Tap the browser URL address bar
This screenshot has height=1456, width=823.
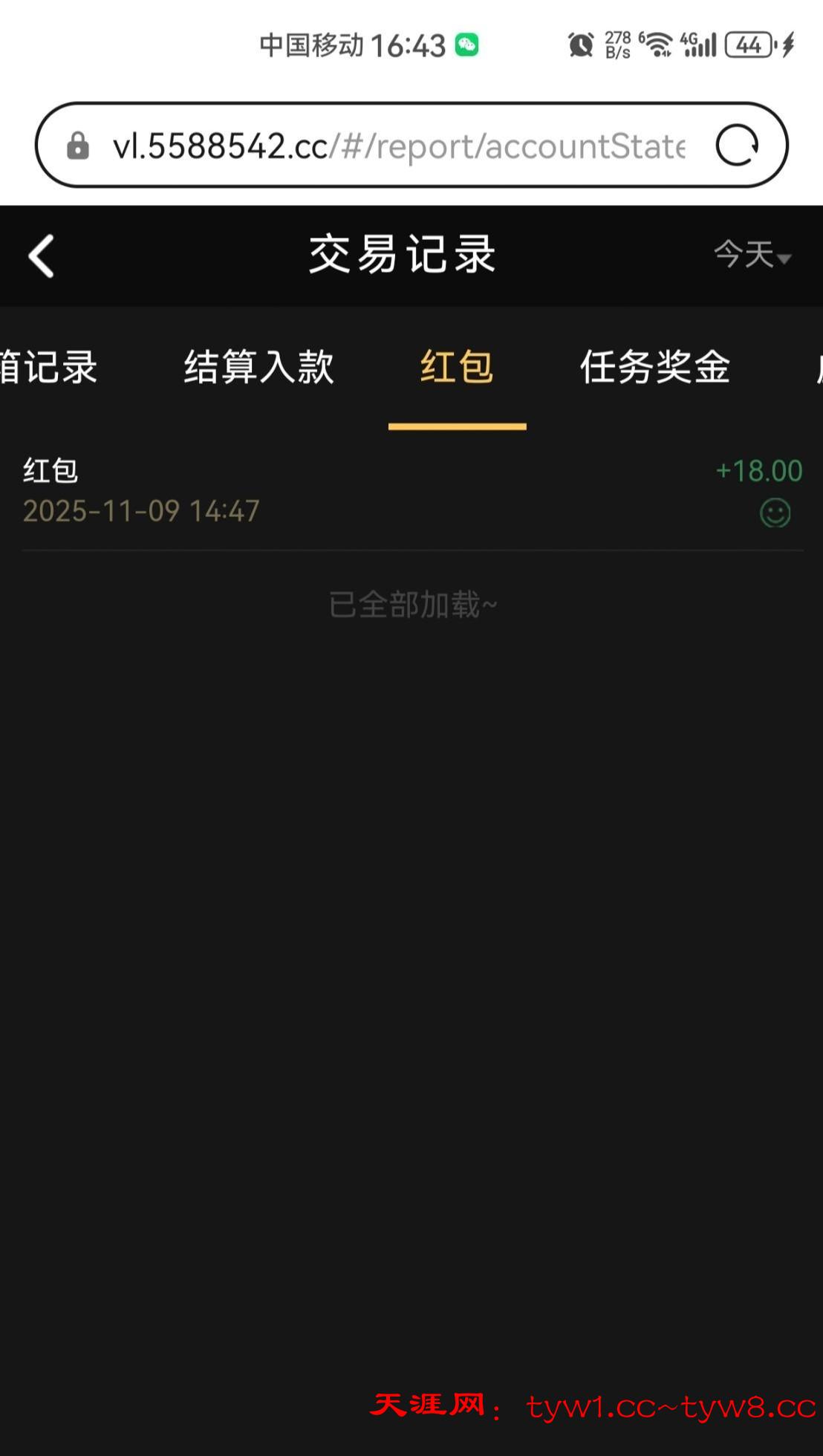[x=397, y=146]
